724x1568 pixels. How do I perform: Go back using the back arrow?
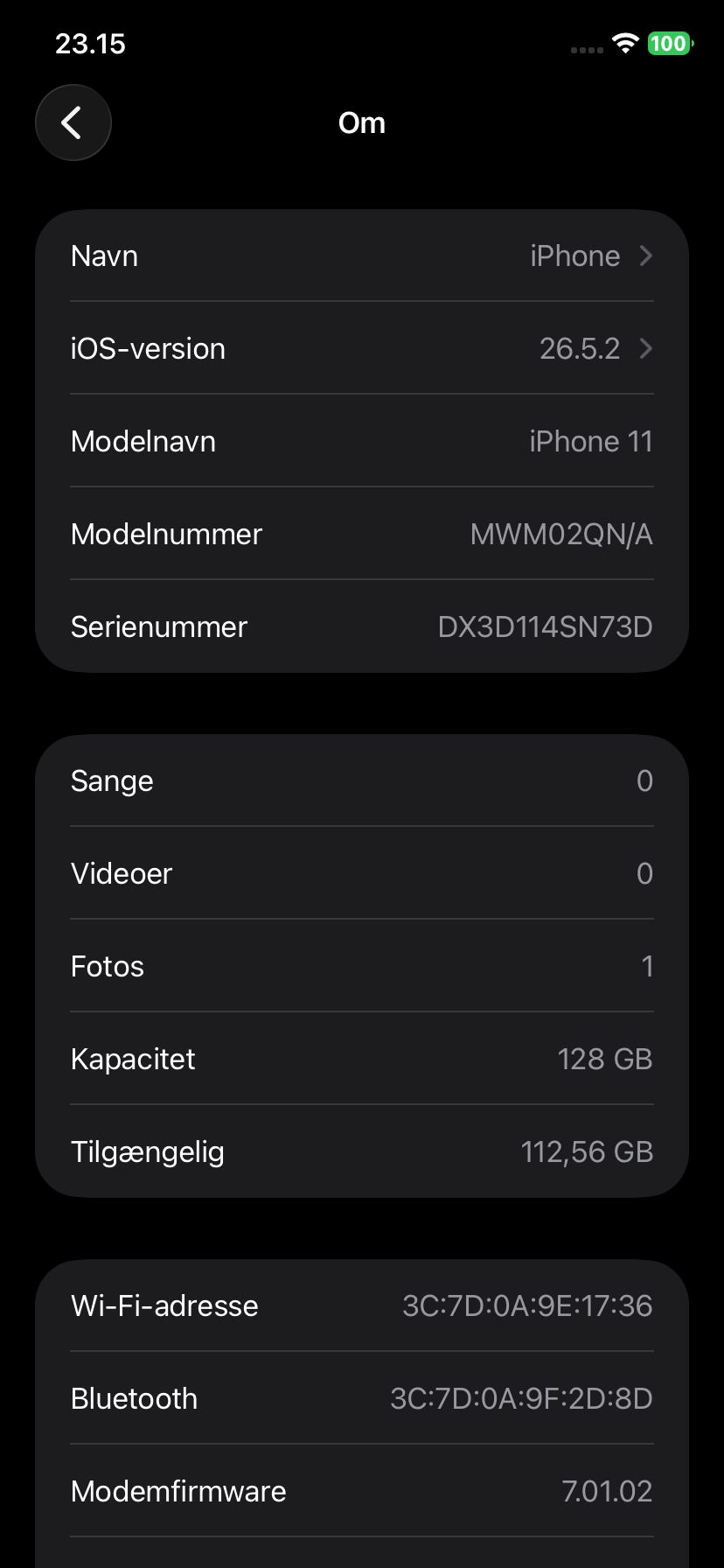pos(73,122)
